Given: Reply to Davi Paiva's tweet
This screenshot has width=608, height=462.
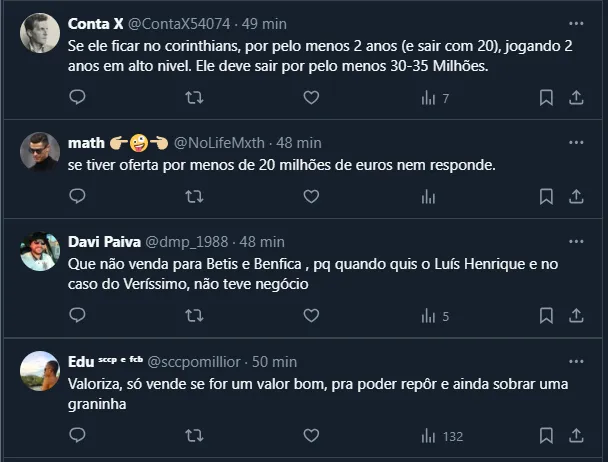Looking at the screenshot, I should click(x=77, y=316).
